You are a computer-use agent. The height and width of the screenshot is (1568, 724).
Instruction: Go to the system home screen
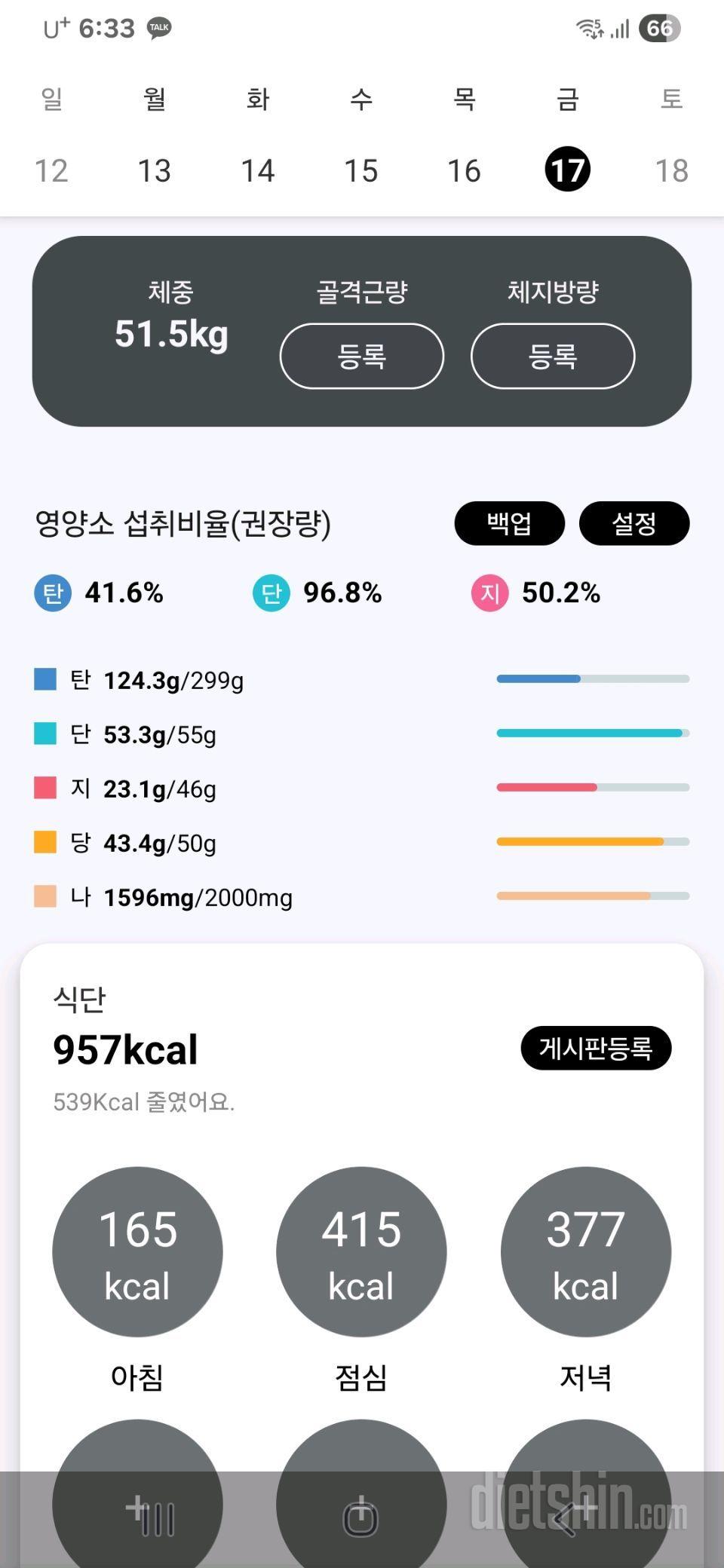point(360,1519)
